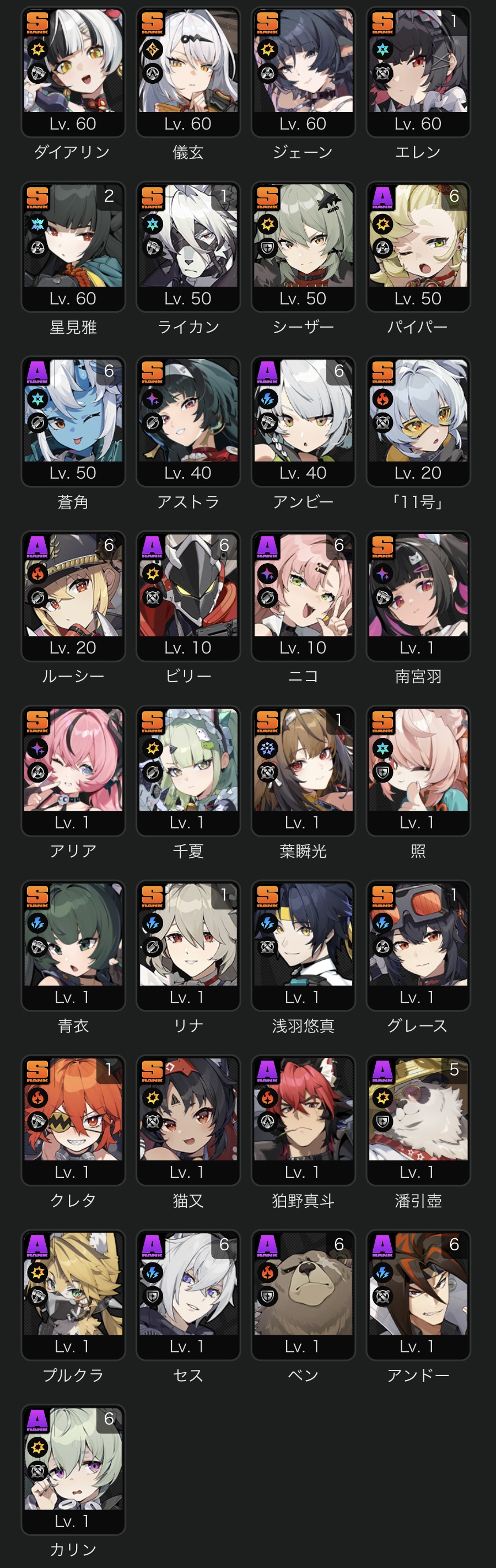Open the 葉瞬光 agent details
This screenshot has height=1568, width=496.
tap(303, 770)
